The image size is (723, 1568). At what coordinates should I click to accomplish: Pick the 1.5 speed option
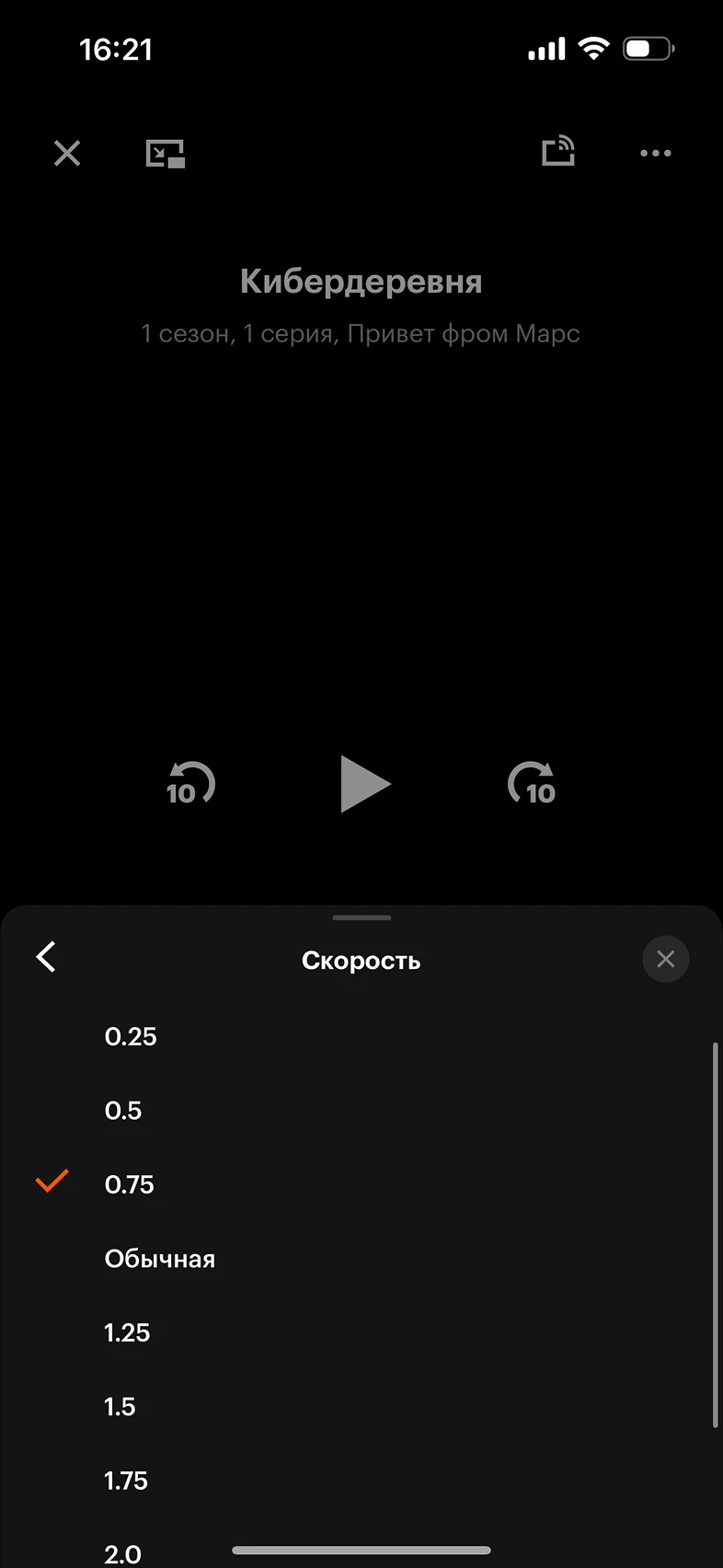[120, 1407]
